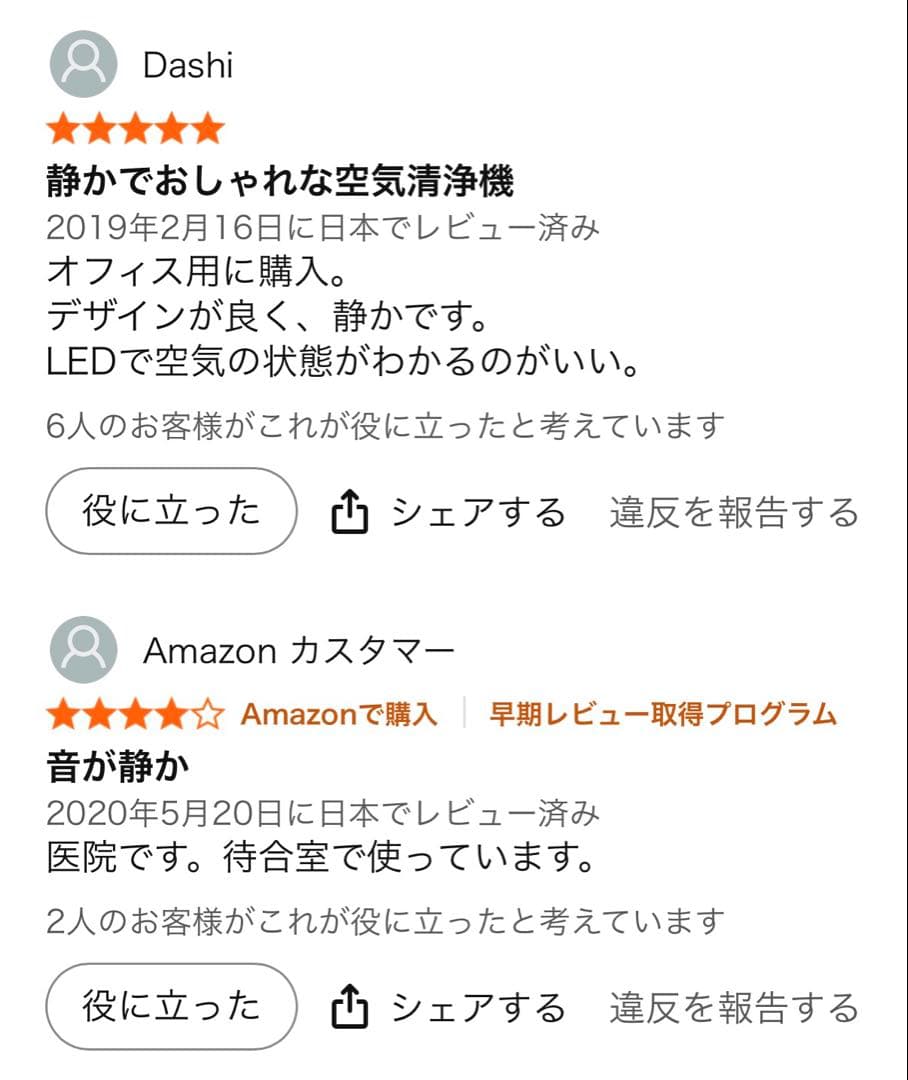This screenshot has width=908, height=1080.
Task: Click the first orange star under Dashi
Action: (62, 126)
